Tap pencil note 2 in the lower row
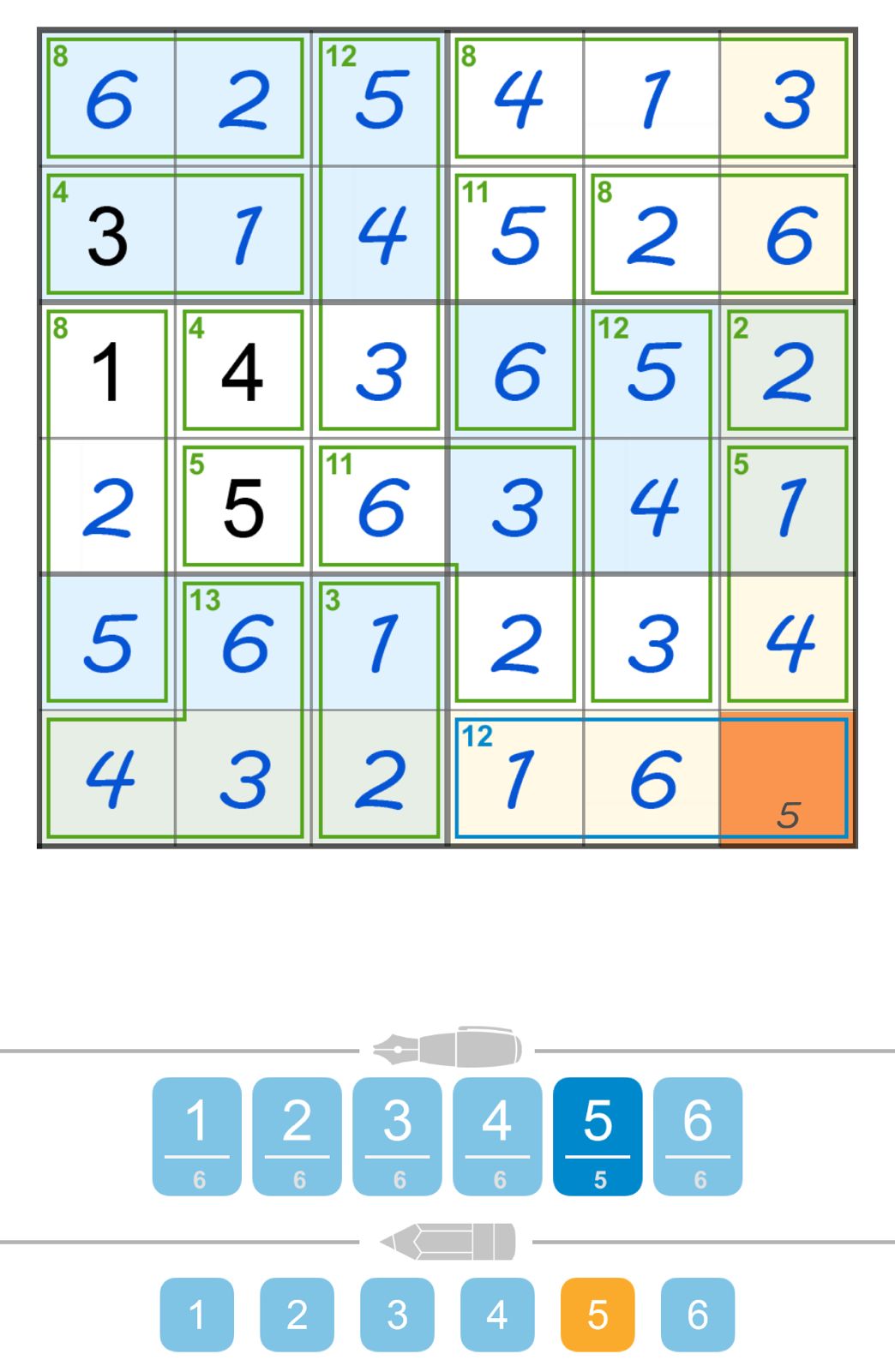Image resolution: width=895 pixels, height=1372 pixels. [297, 1314]
